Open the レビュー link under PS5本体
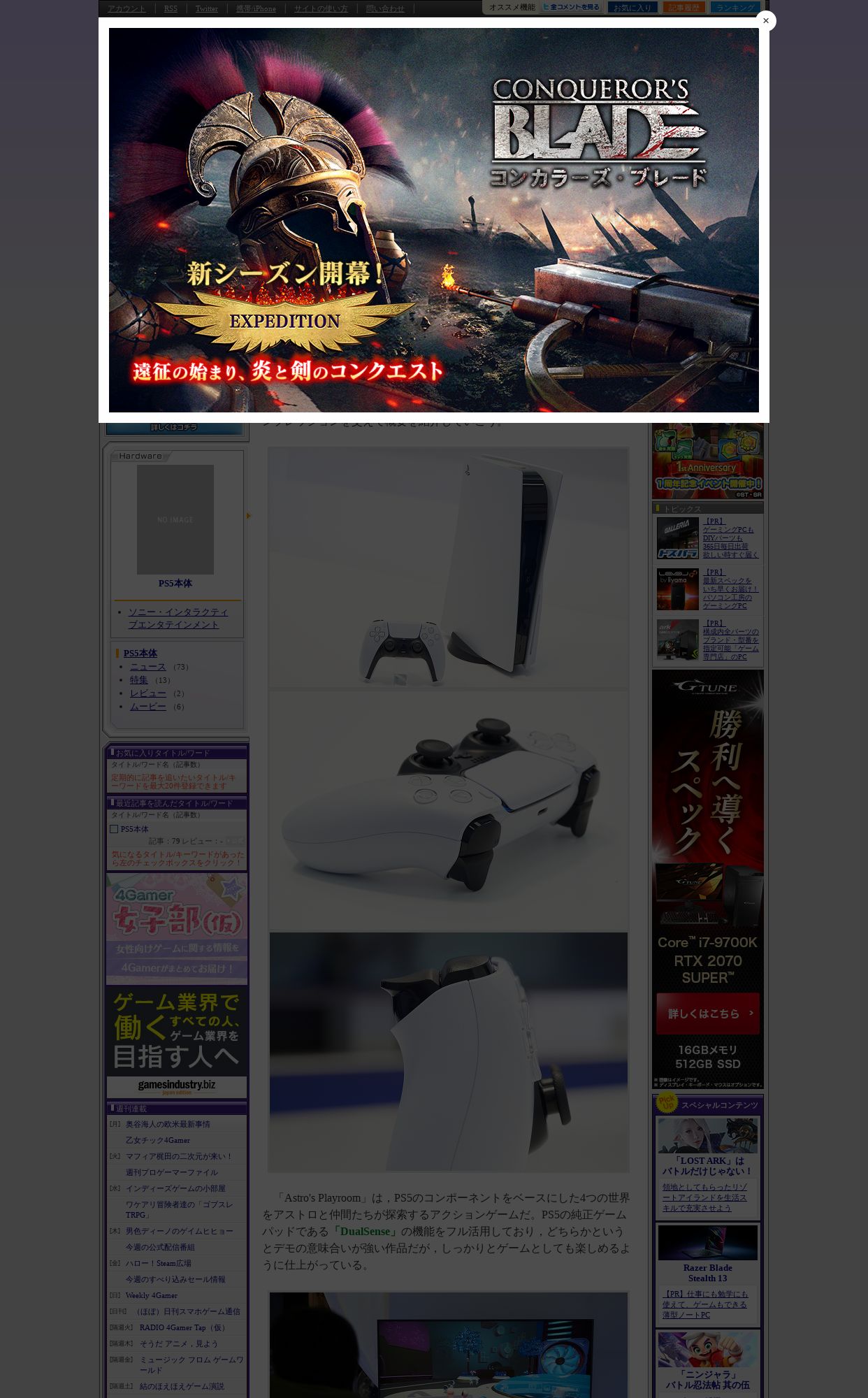 (x=148, y=693)
